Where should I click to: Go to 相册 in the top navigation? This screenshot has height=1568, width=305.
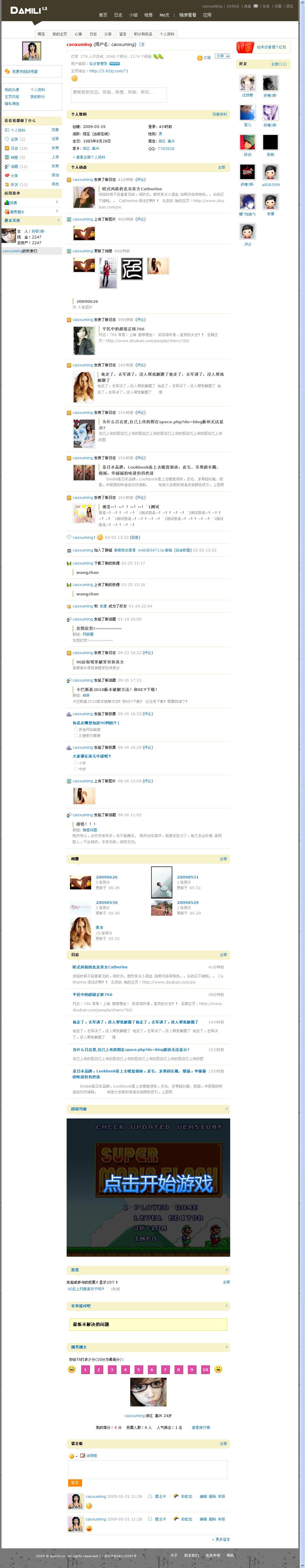tap(149, 15)
